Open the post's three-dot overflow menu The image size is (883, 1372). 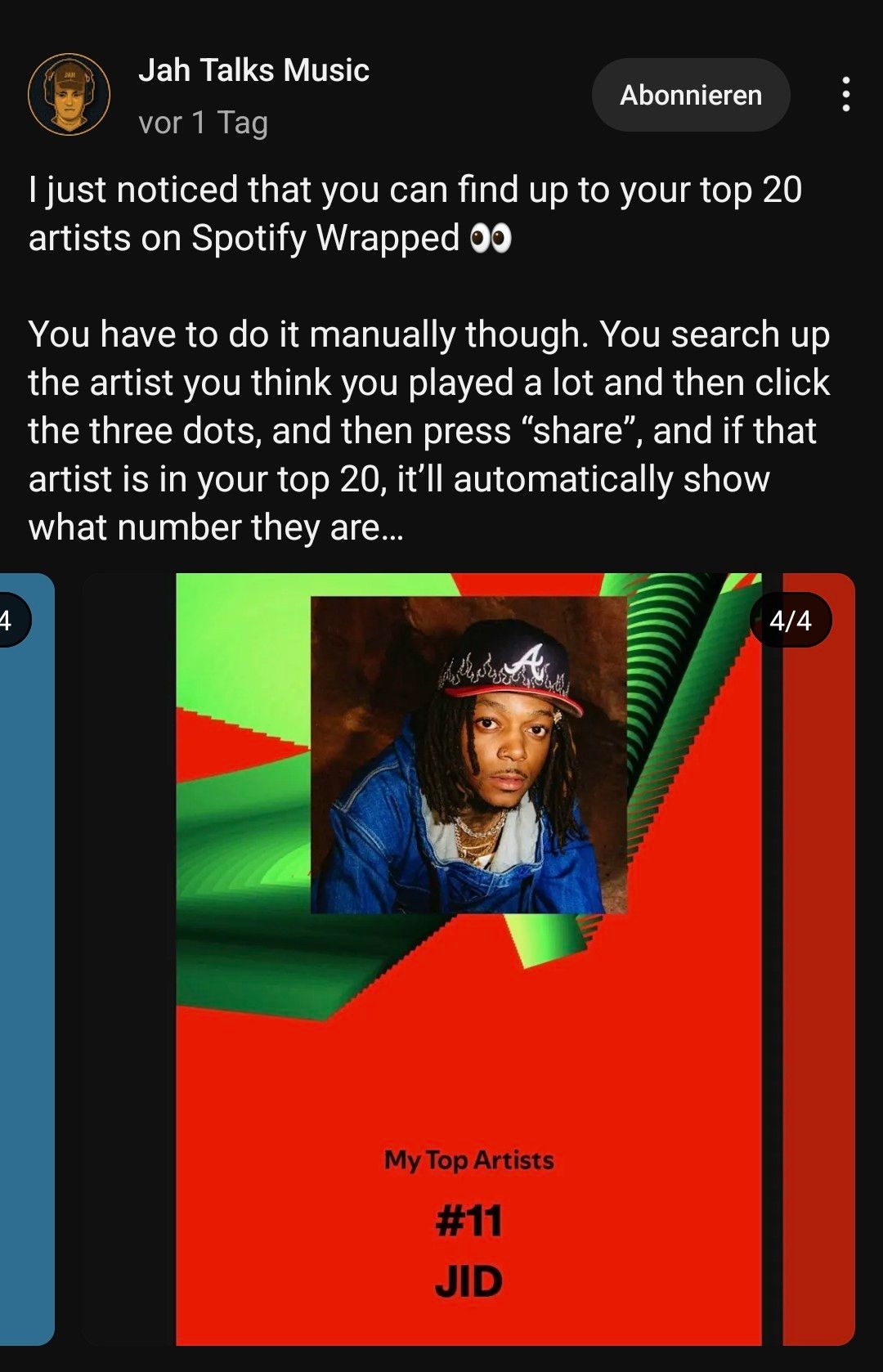point(845,95)
